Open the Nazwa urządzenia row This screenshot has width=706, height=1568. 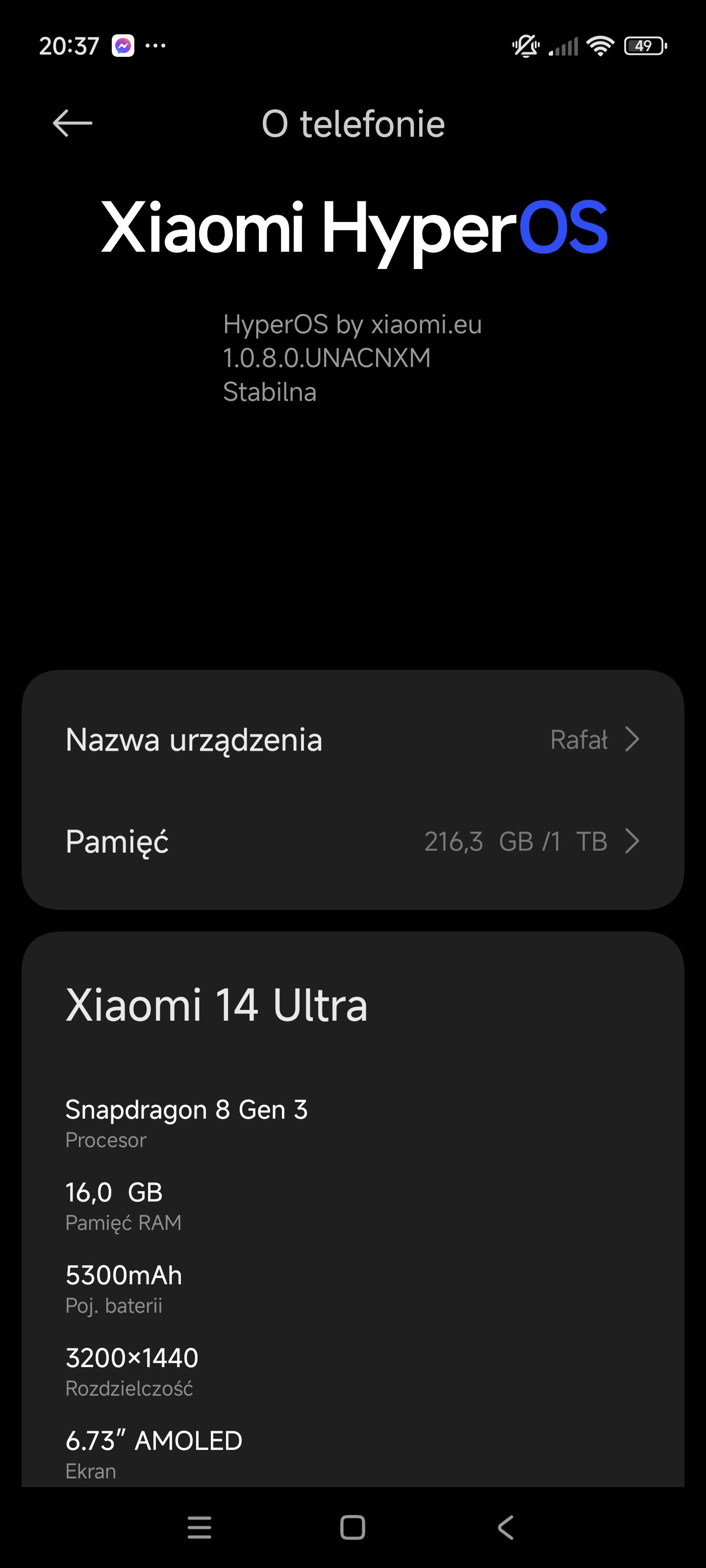[352, 739]
